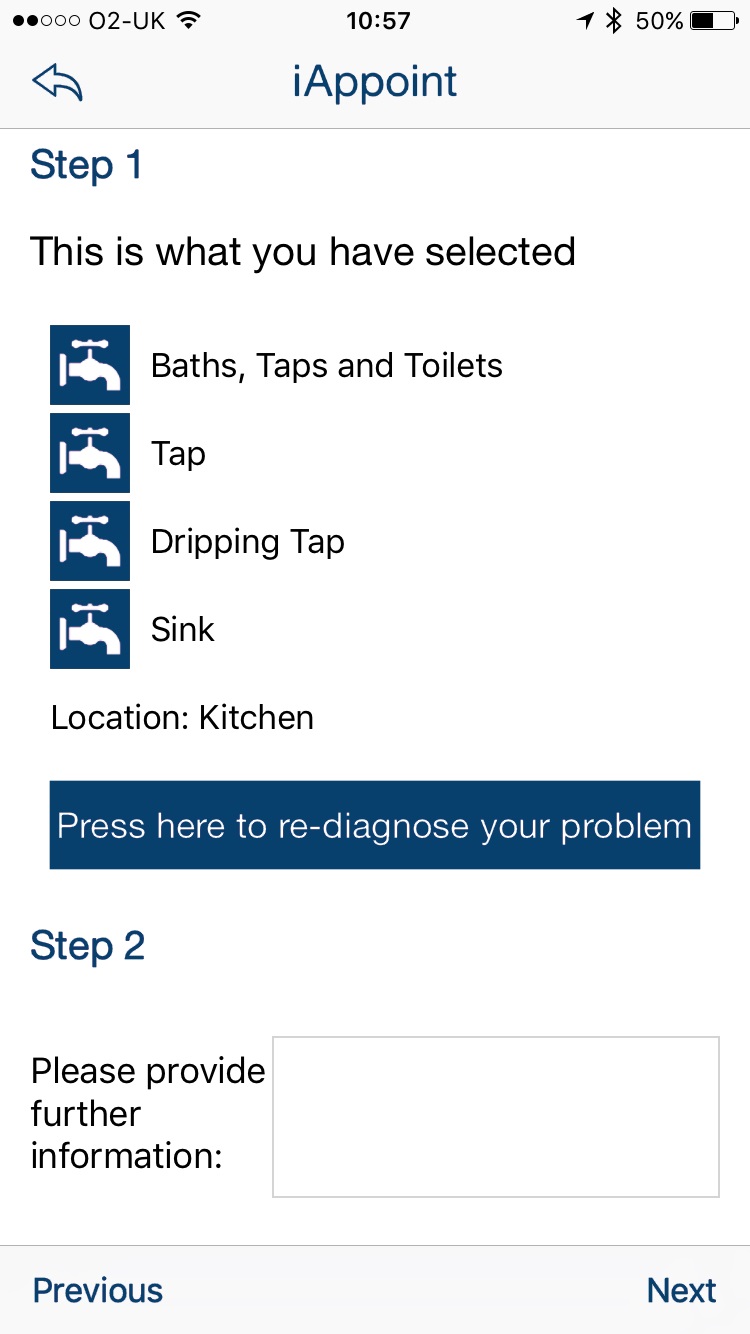Continue with the Next button
The height and width of the screenshot is (1334, 750).
[682, 1290]
